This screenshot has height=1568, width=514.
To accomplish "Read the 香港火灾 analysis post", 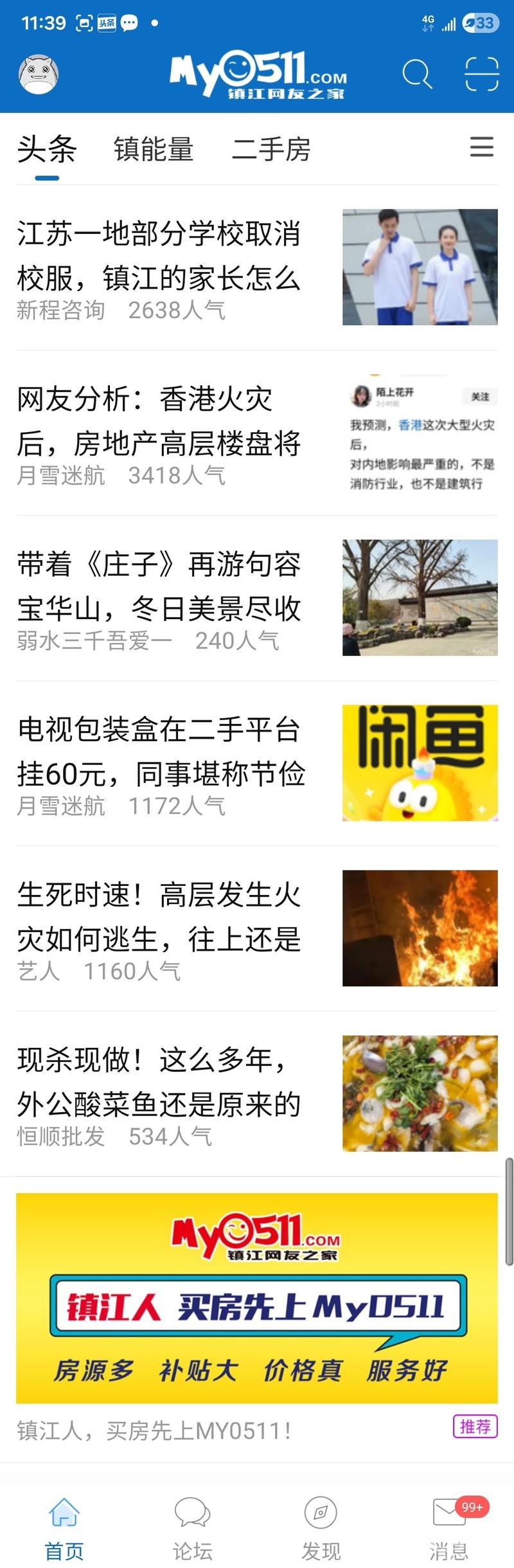I will [x=159, y=421].
